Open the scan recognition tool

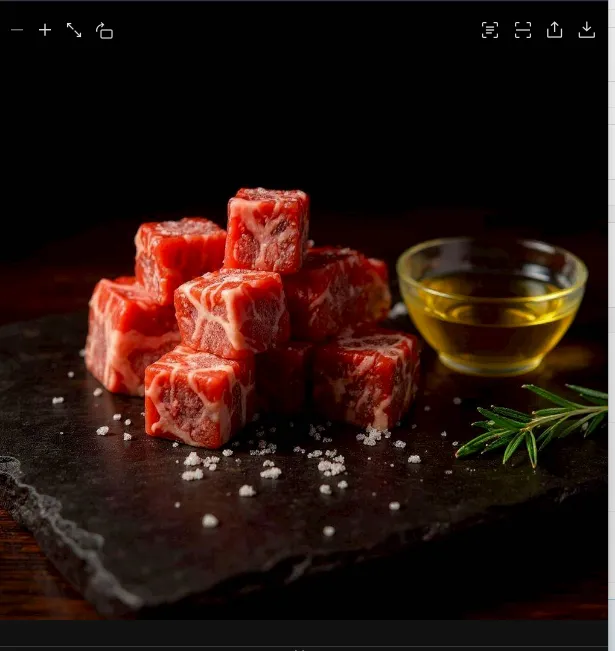tap(523, 30)
